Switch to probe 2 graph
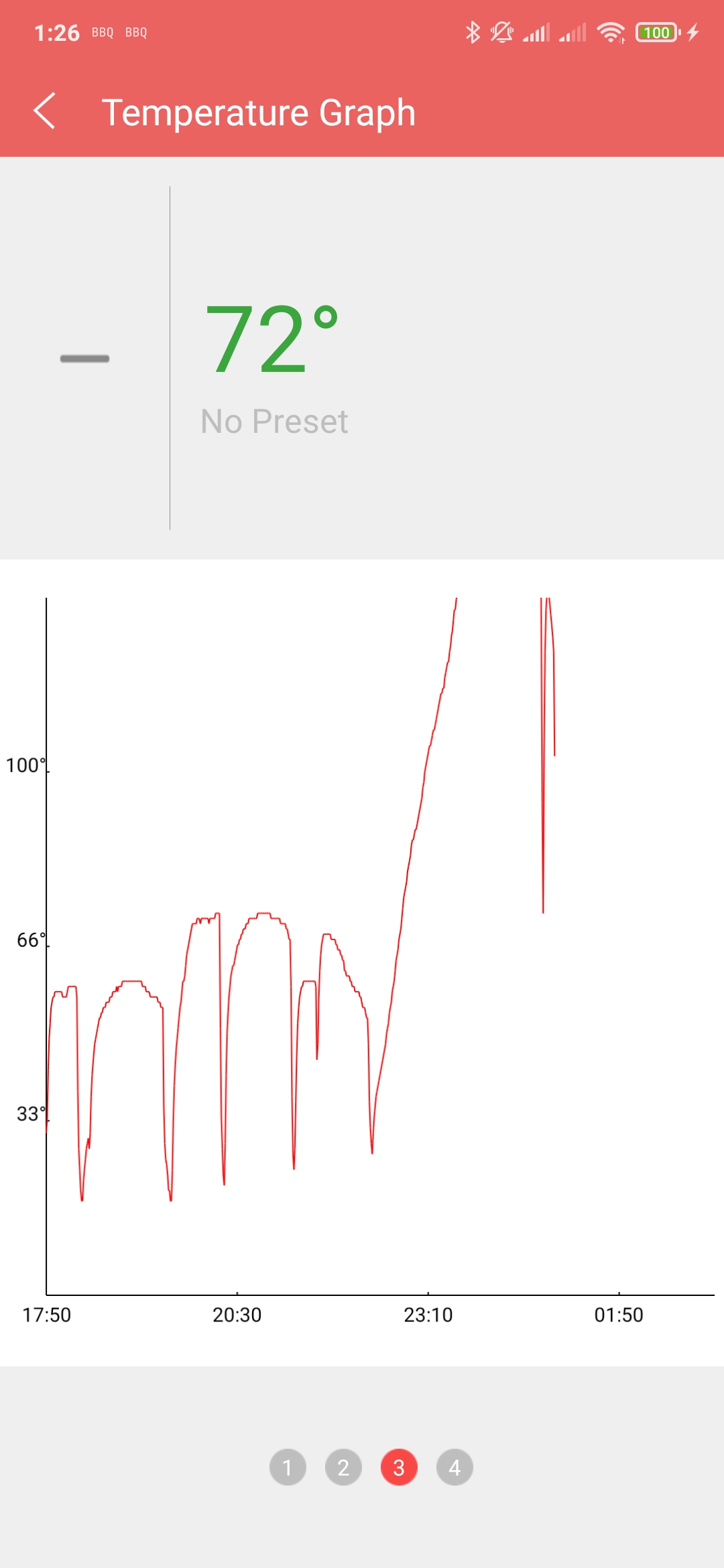 coord(343,1467)
